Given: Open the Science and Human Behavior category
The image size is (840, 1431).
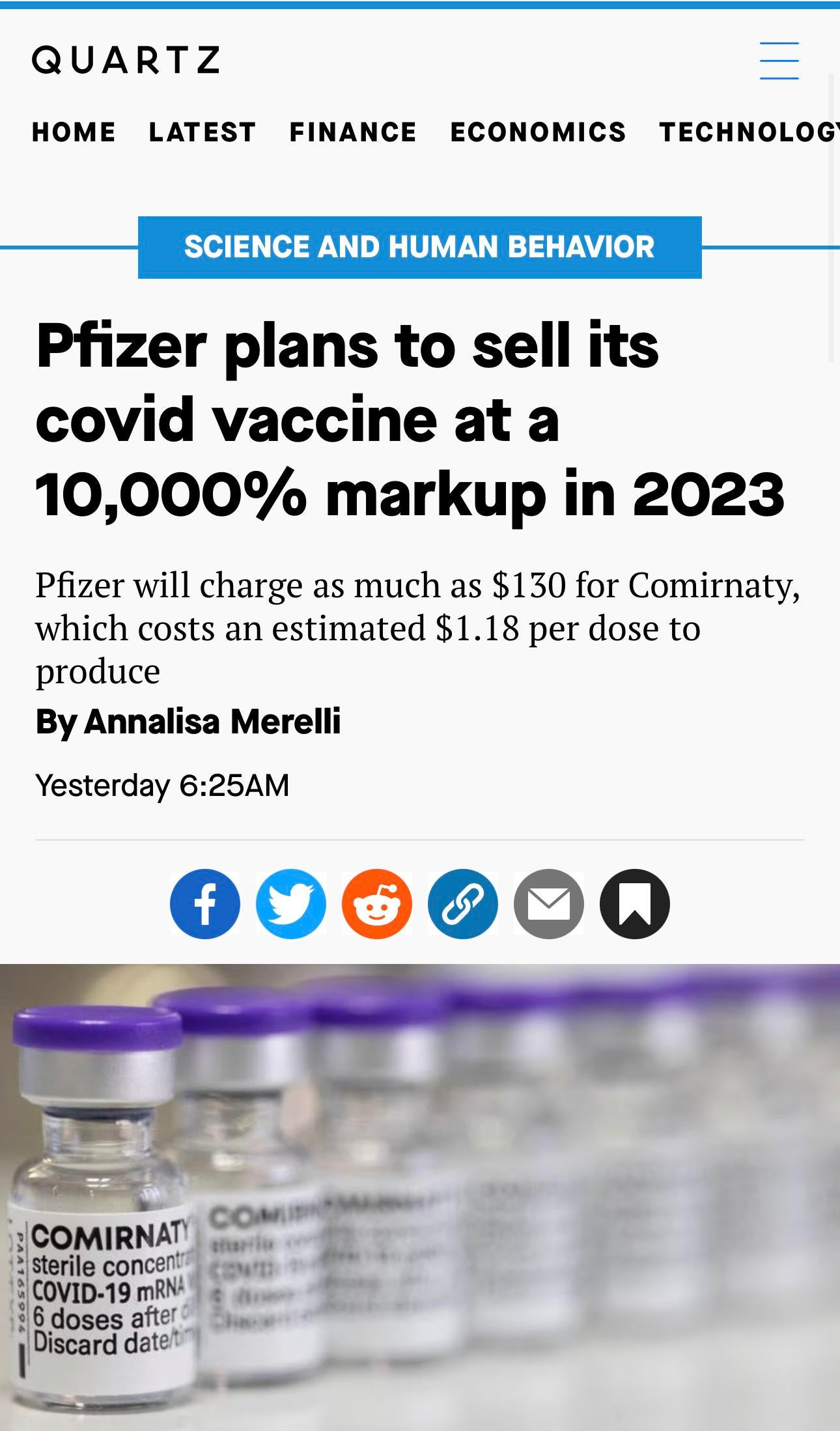Looking at the screenshot, I should [x=419, y=247].
